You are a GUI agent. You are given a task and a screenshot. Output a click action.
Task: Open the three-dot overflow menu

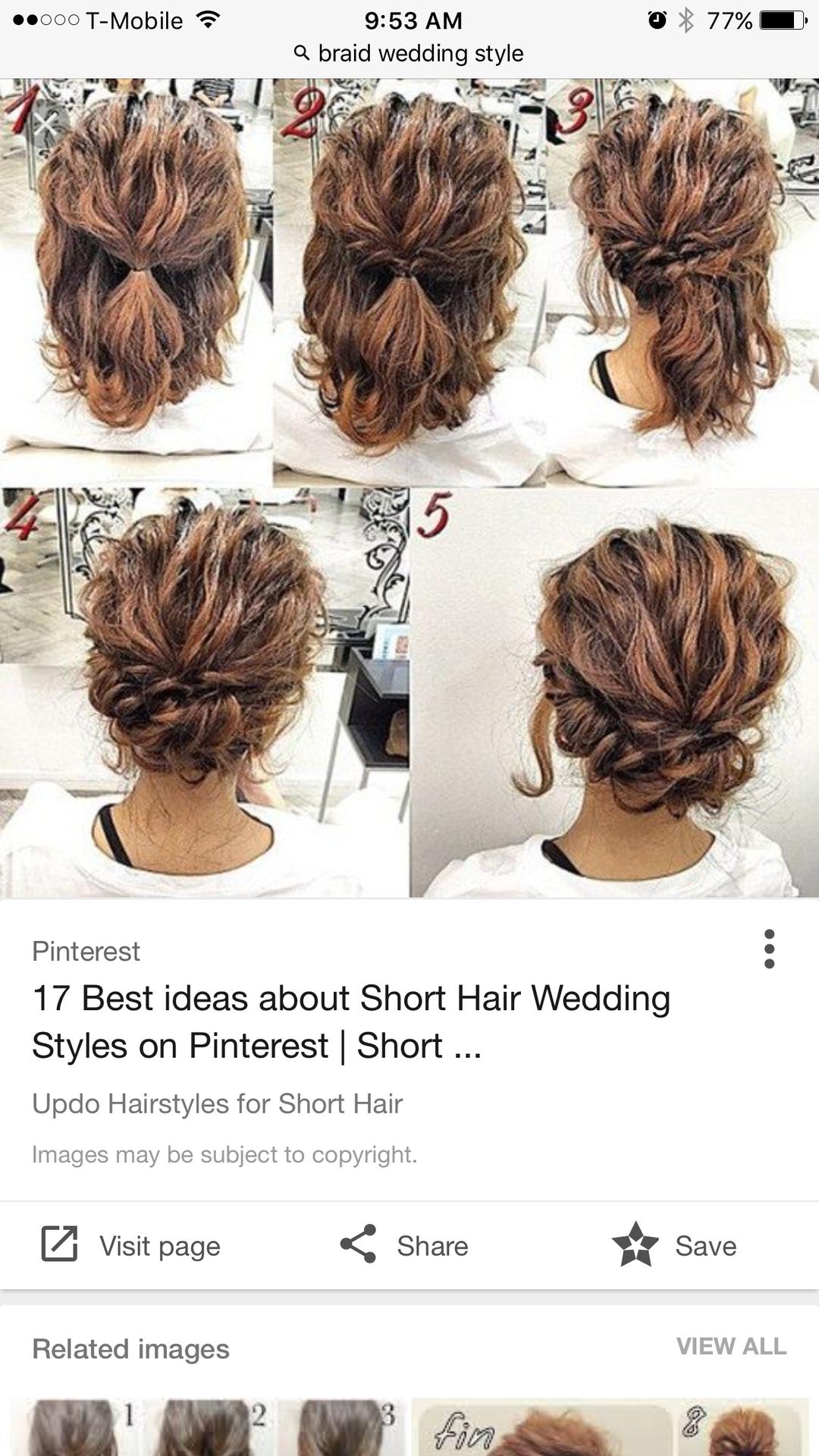click(769, 949)
